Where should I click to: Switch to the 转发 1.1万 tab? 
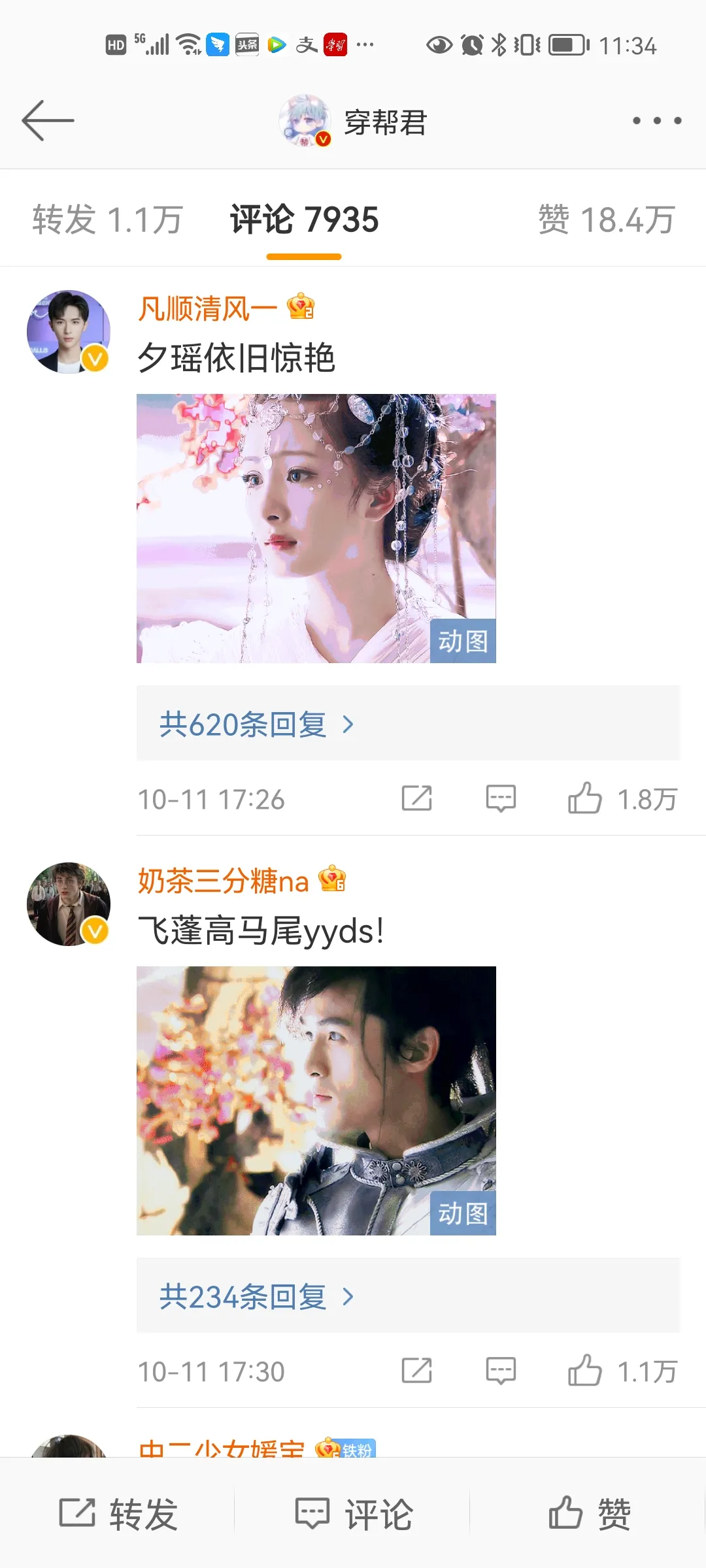click(x=108, y=220)
